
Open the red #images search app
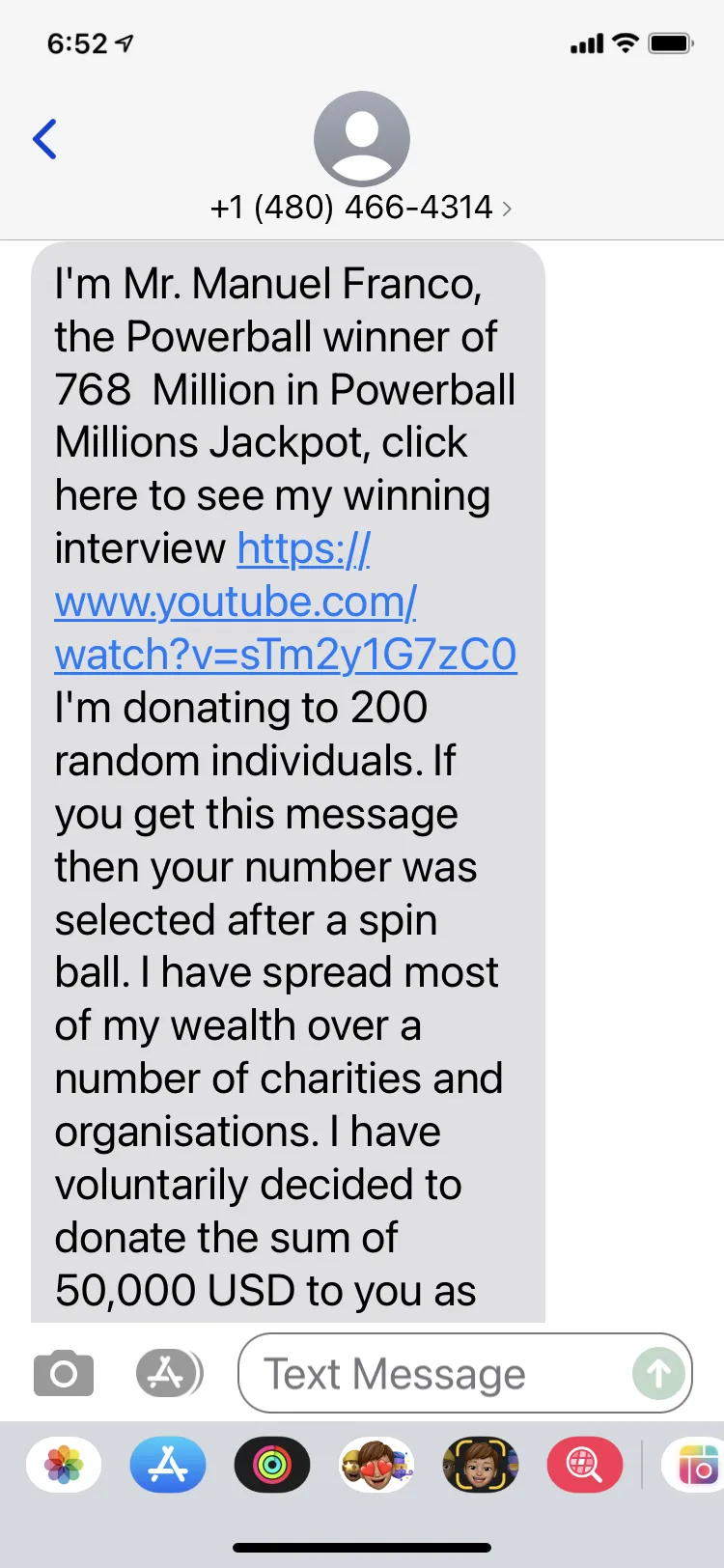pos(585,1465)
